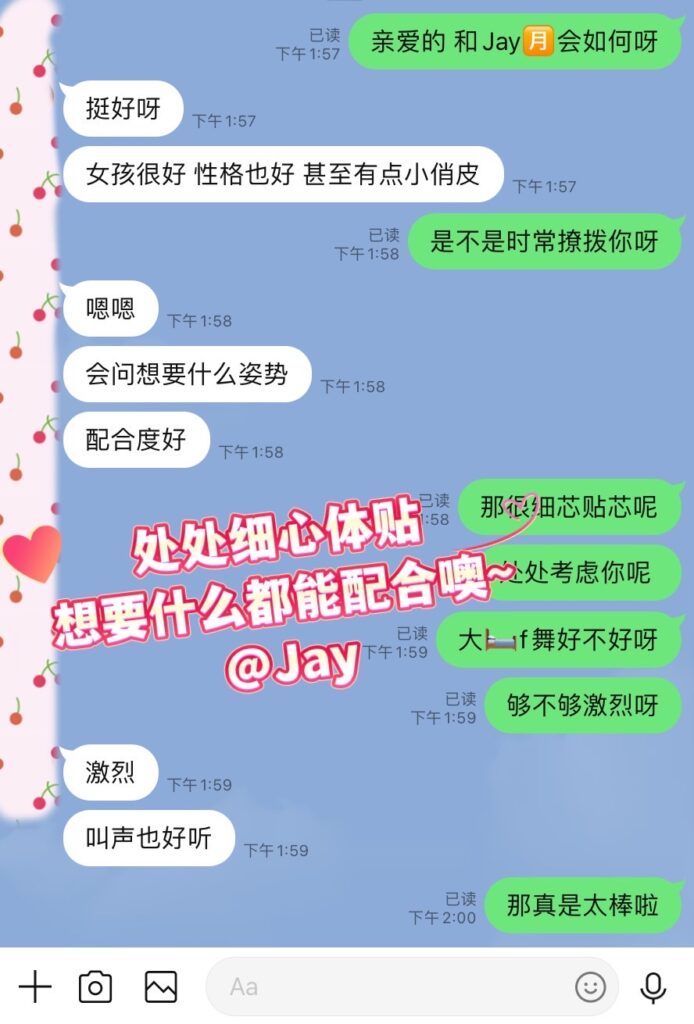Viewport: 694px width, 1024px height.
Task: Start a voice message with the microphone
Action: coord(653,987)
